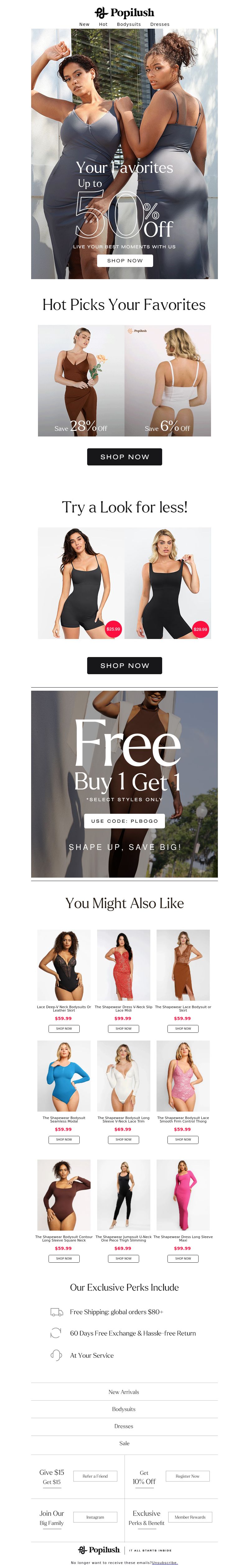Open the Member Rewards button
This screenshot has height=1568, width=249.
[190, 1517]
